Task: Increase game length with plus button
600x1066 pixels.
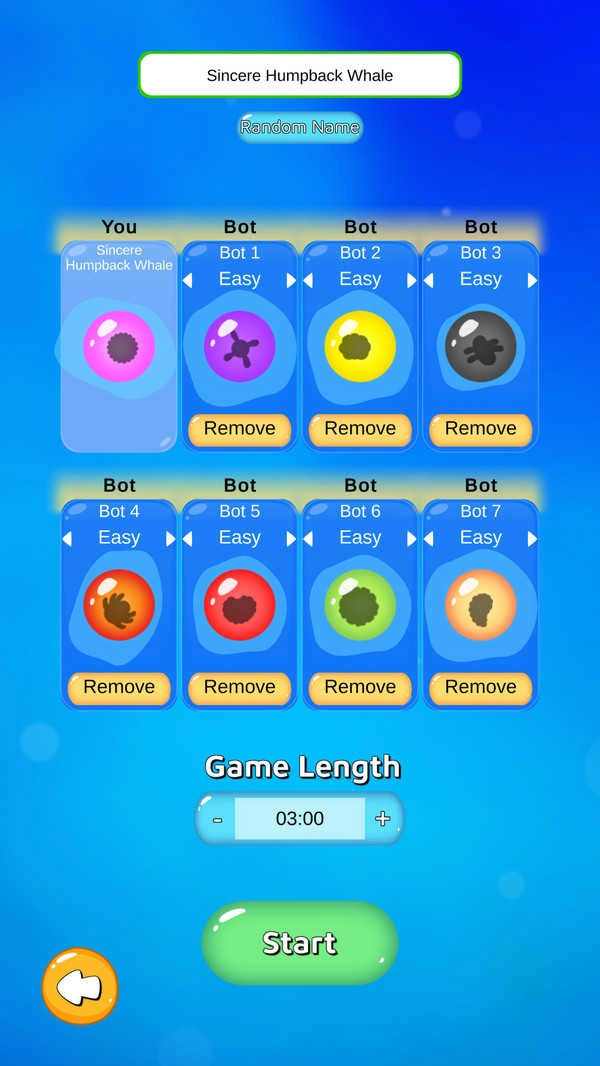Action: pos(382,819)
